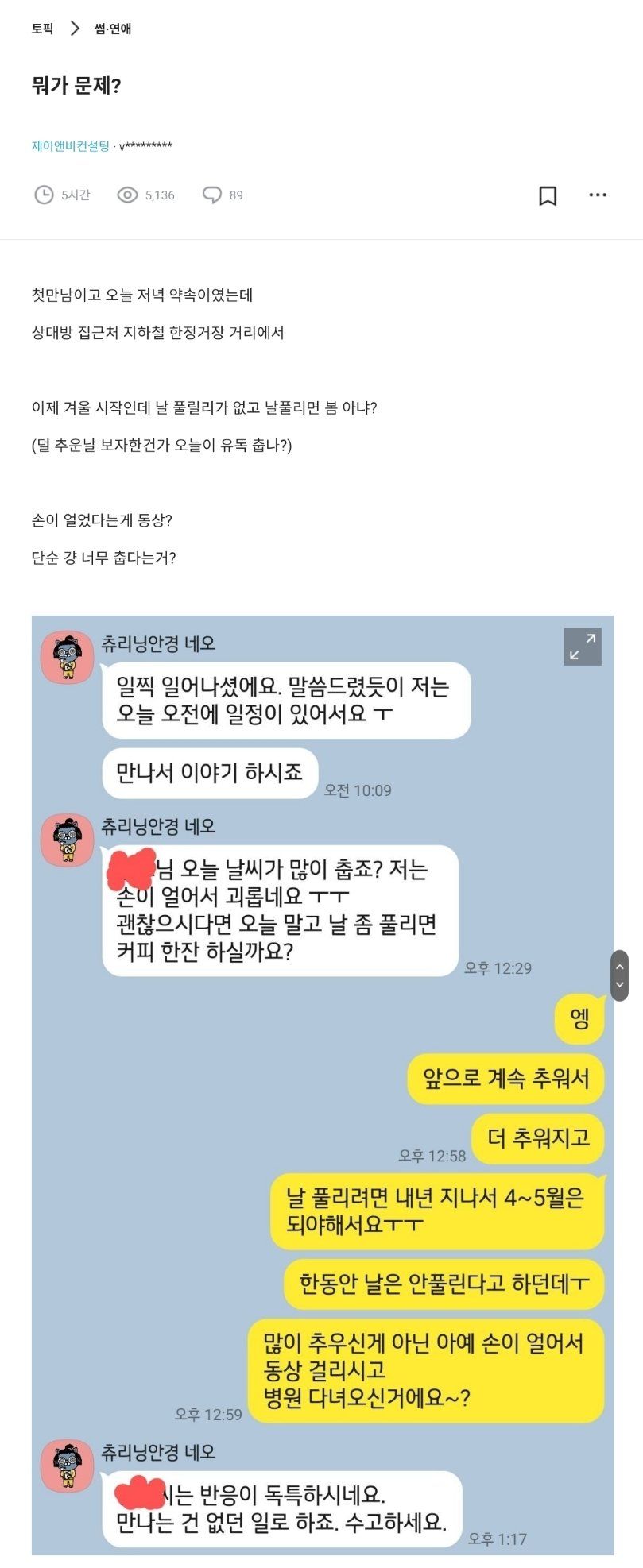The height and width of the screenshot is (1568, 643).
Task: Click the speech bubble icon beside 89
Action: click(211, 195)
